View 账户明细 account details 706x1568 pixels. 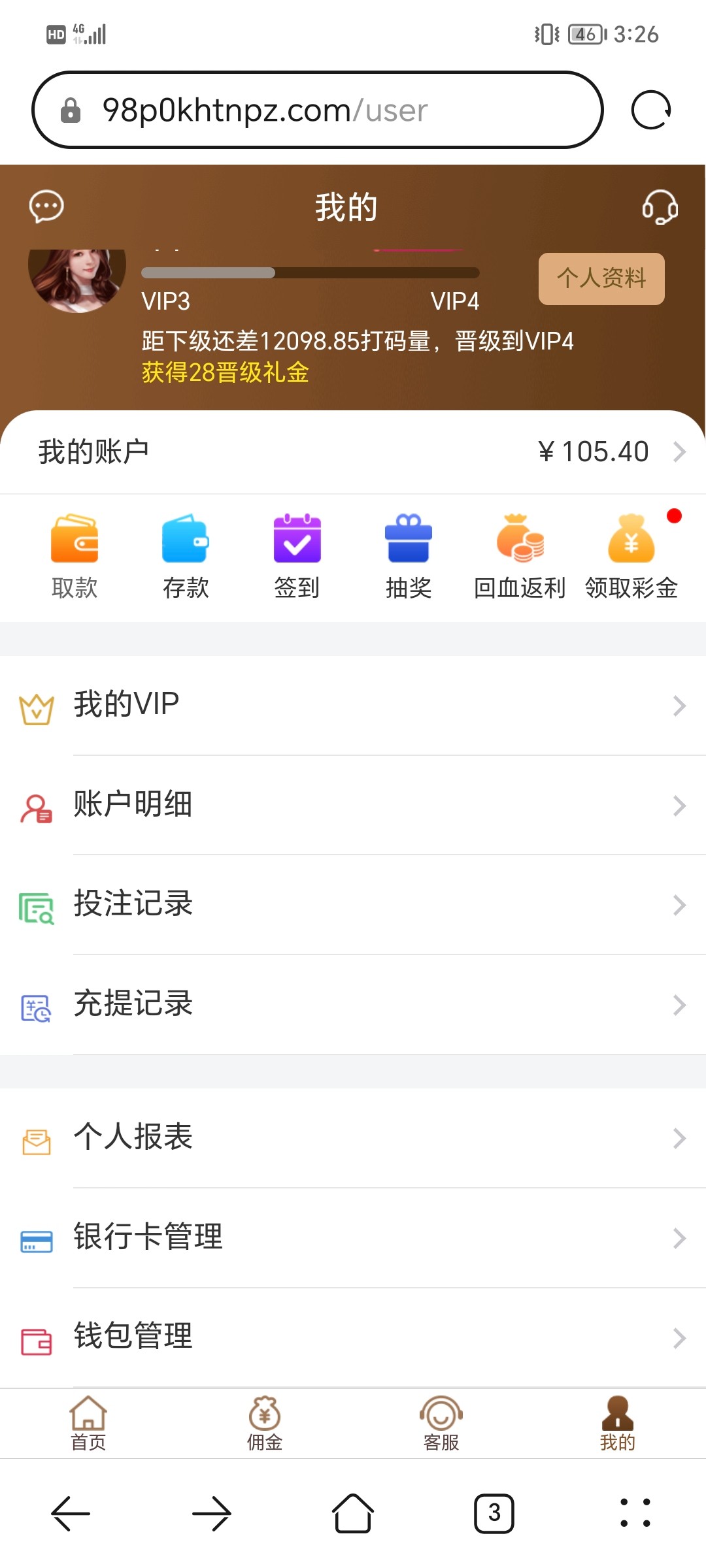point(353,805)
